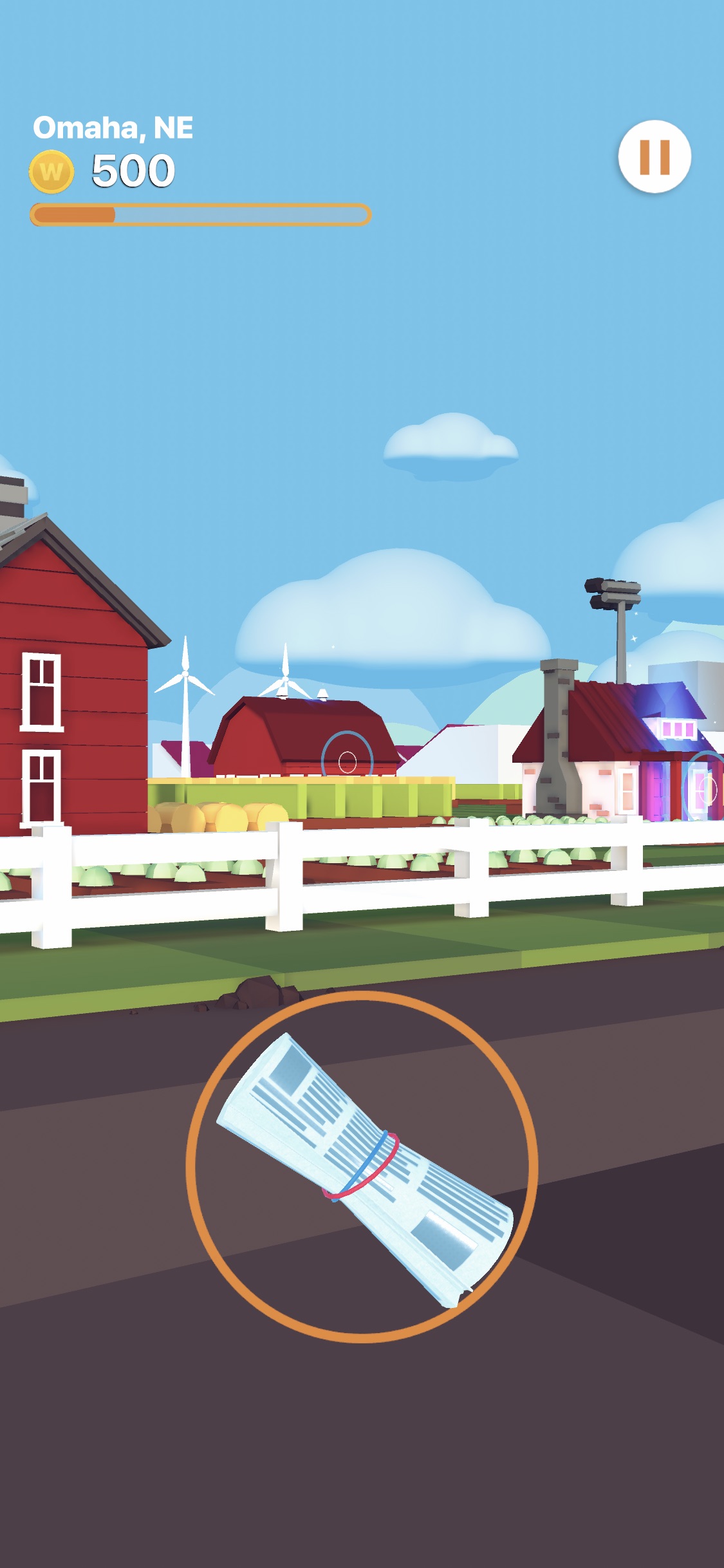The image size is (724, 1568).
Task: Pause the game
Action: (654, 156)
